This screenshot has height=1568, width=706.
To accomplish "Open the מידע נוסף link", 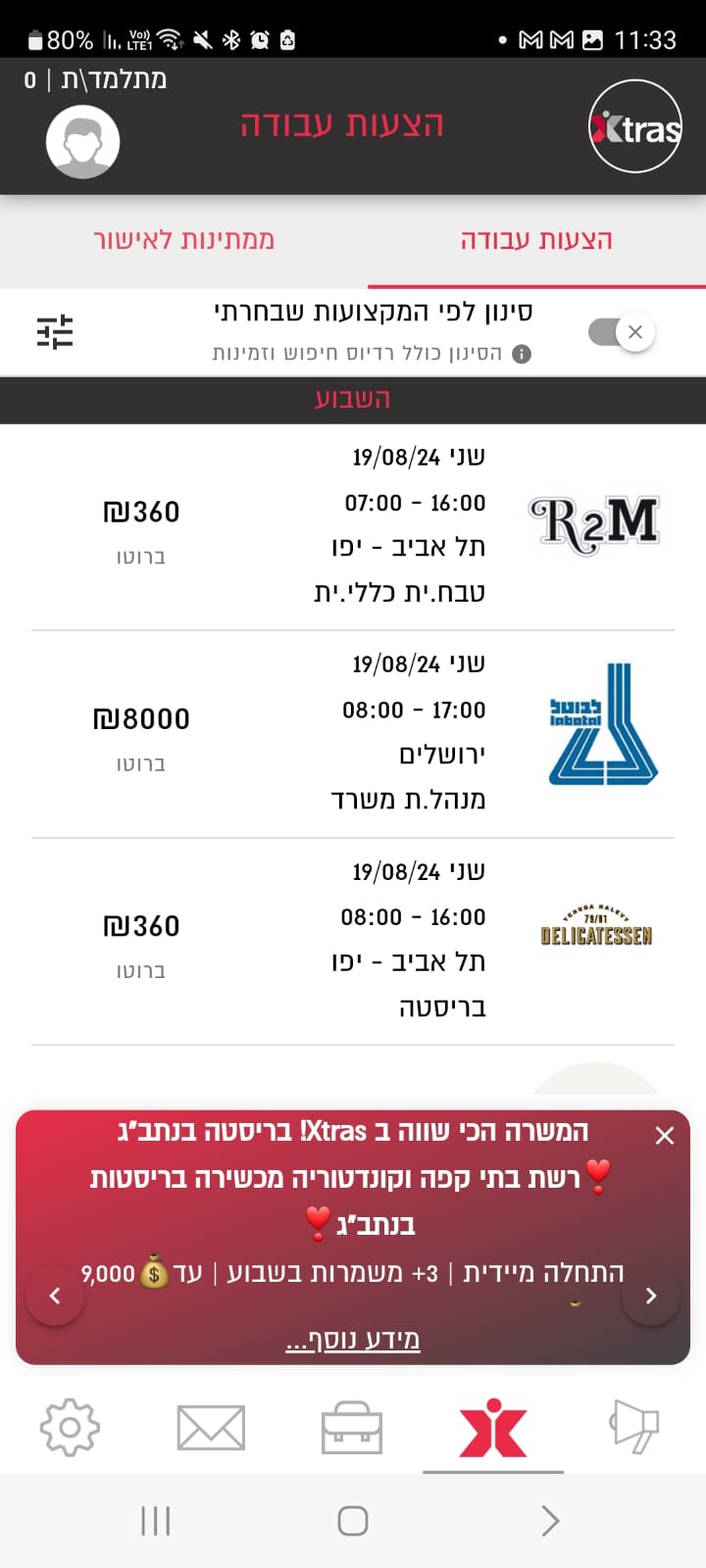I will 353,1340.
